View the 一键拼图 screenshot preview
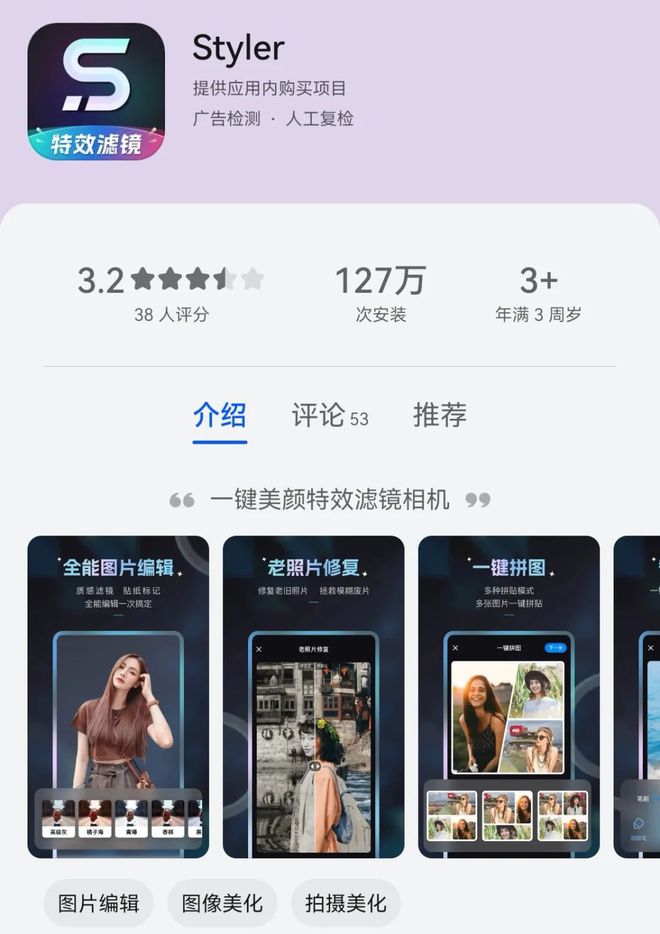This screenshot has width=660, height=934. 508,697
